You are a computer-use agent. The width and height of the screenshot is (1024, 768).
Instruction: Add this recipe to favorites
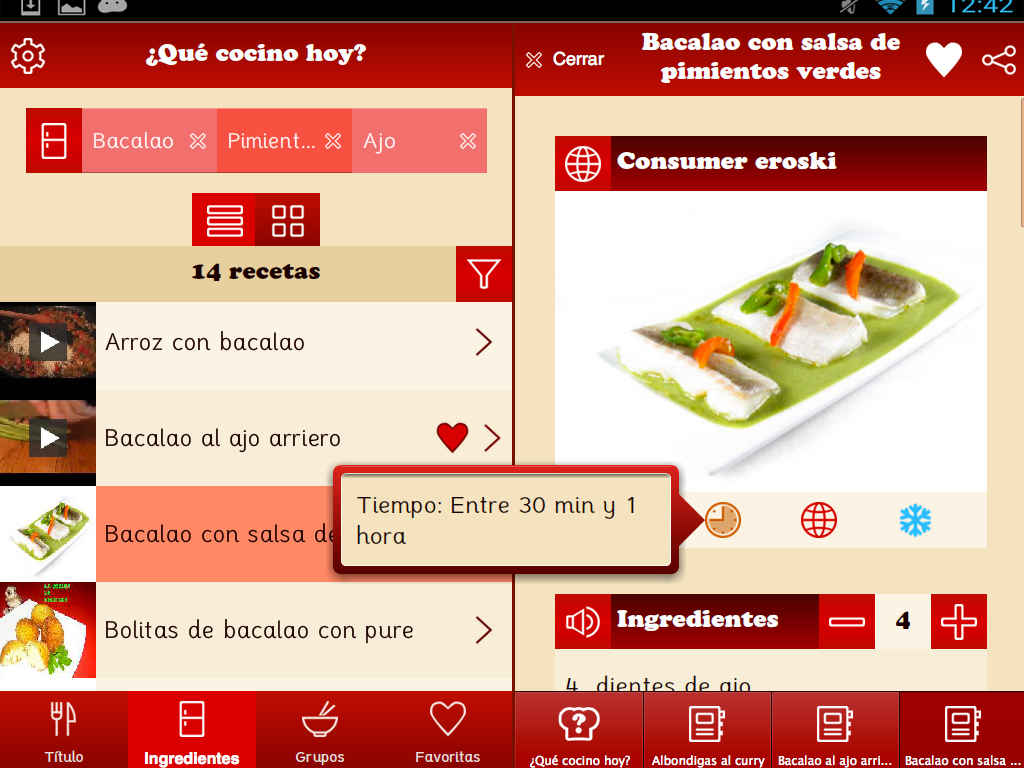click(943, 60)
